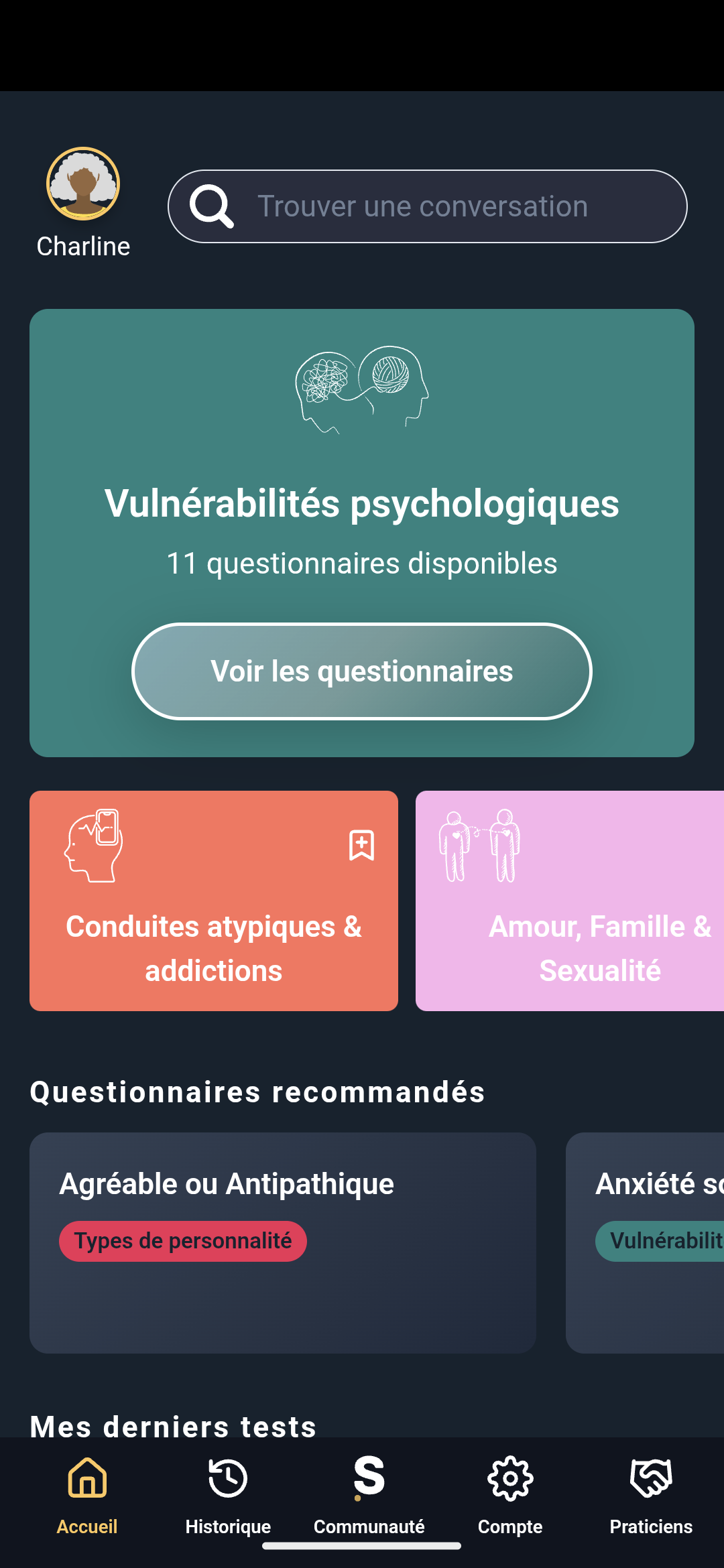The image size is (724, 1568).
Task: Tap the Trouver une conversation search field
Action: [x=428, y=206]
